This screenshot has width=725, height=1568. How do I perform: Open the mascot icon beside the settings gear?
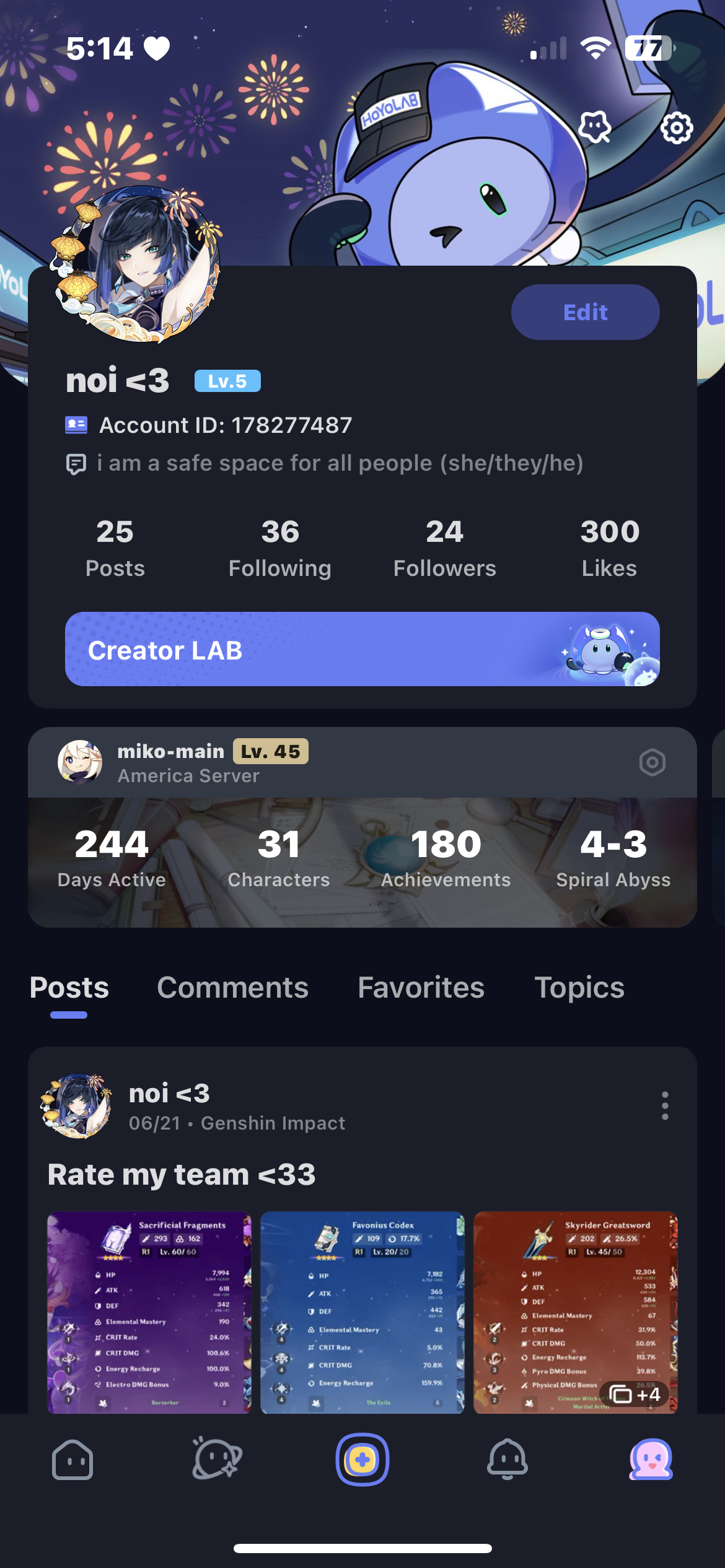(x=594, y=128)
